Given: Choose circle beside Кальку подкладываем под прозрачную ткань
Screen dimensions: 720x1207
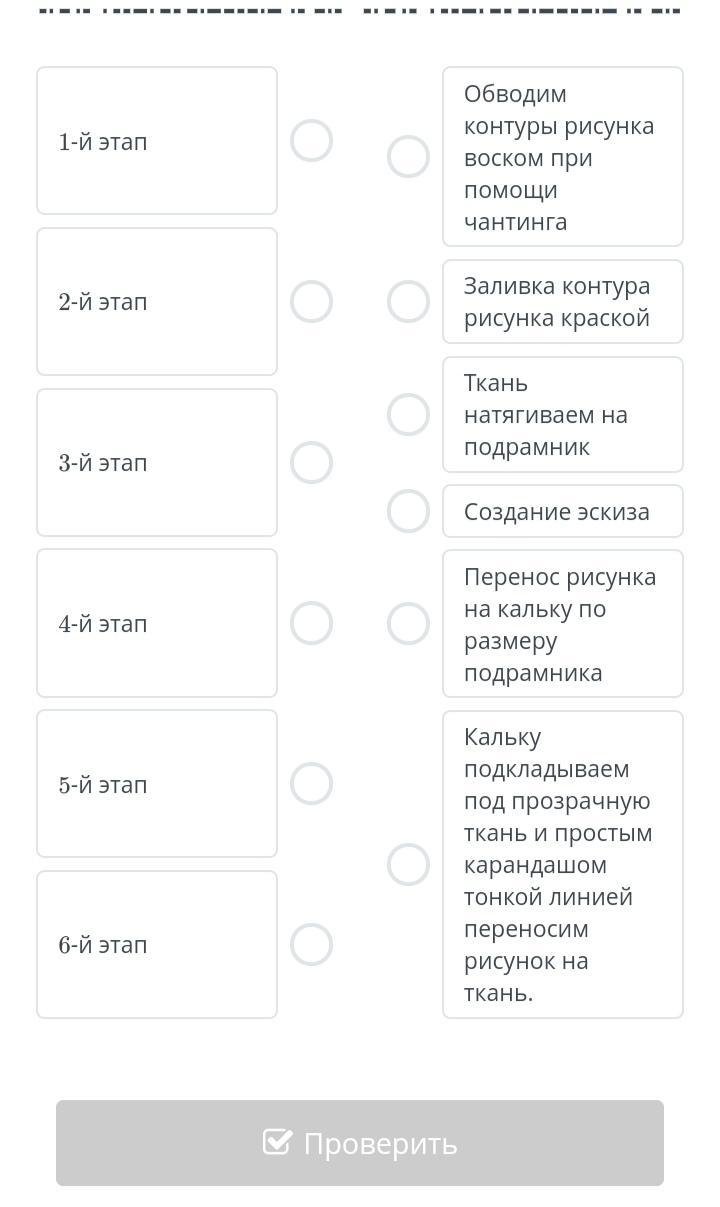Looking at the screenshot, I should point(408,865).
